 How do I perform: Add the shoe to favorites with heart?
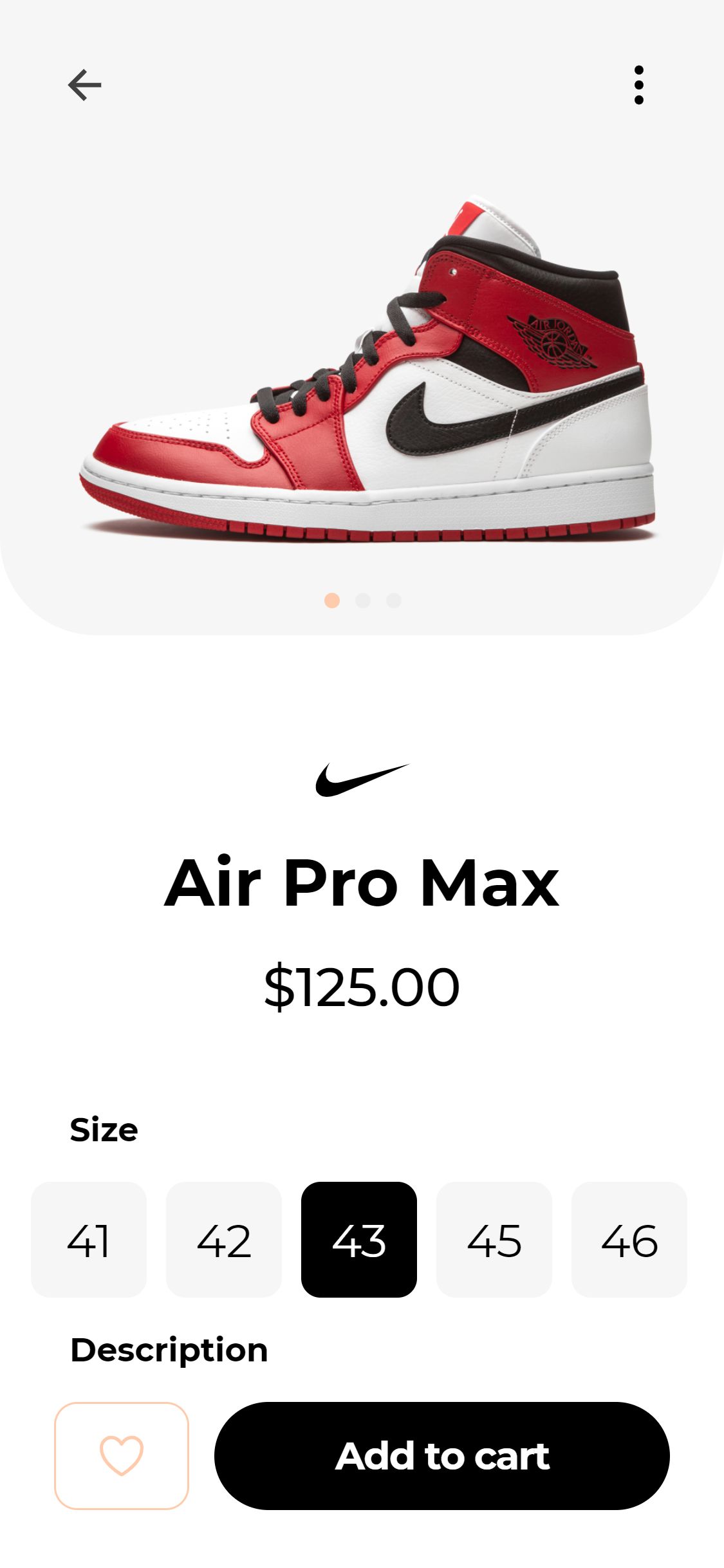pos(122,1455)
